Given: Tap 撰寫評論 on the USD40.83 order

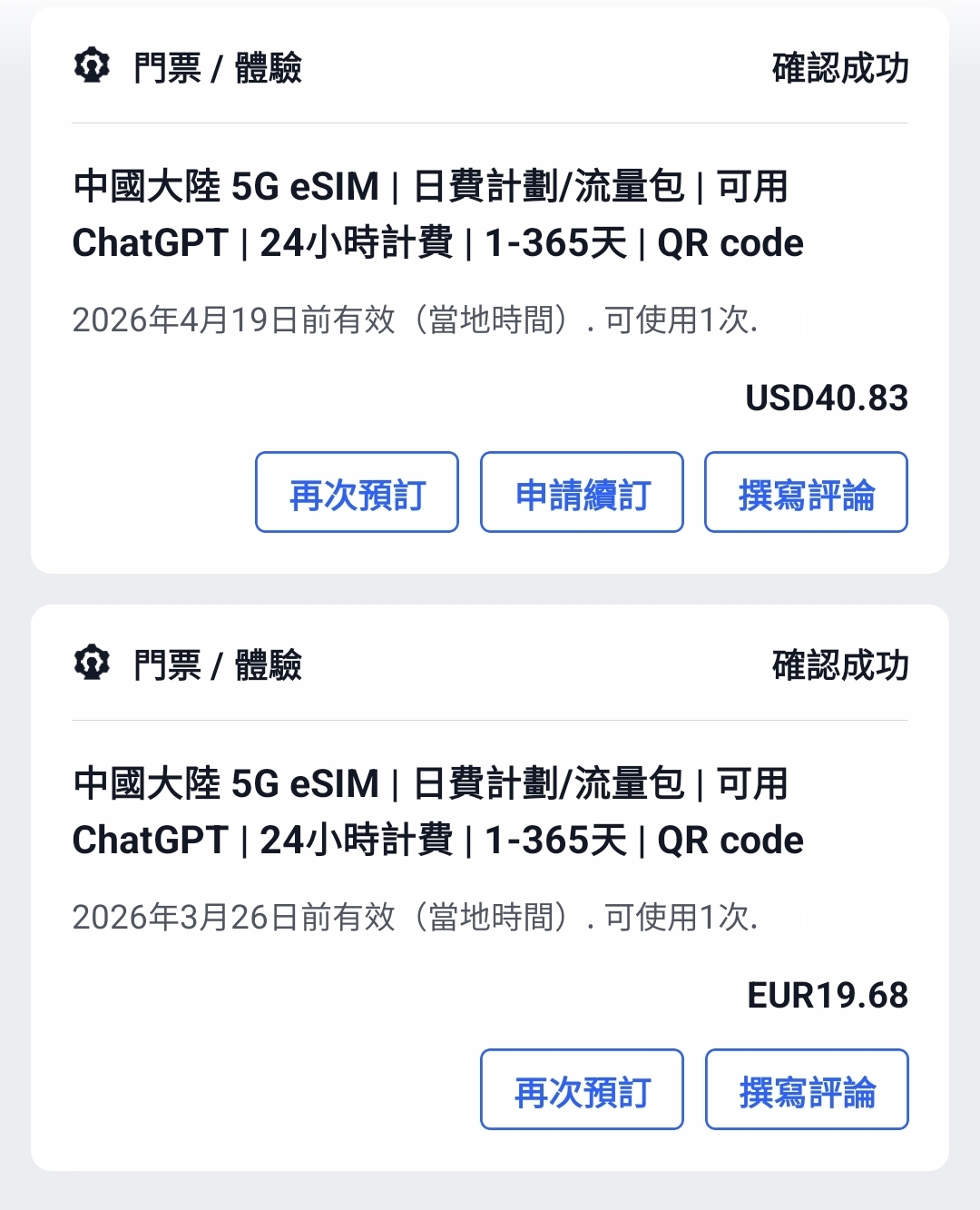Looking at the screenshot, I should pyautogui.click(x=806, y=492).
